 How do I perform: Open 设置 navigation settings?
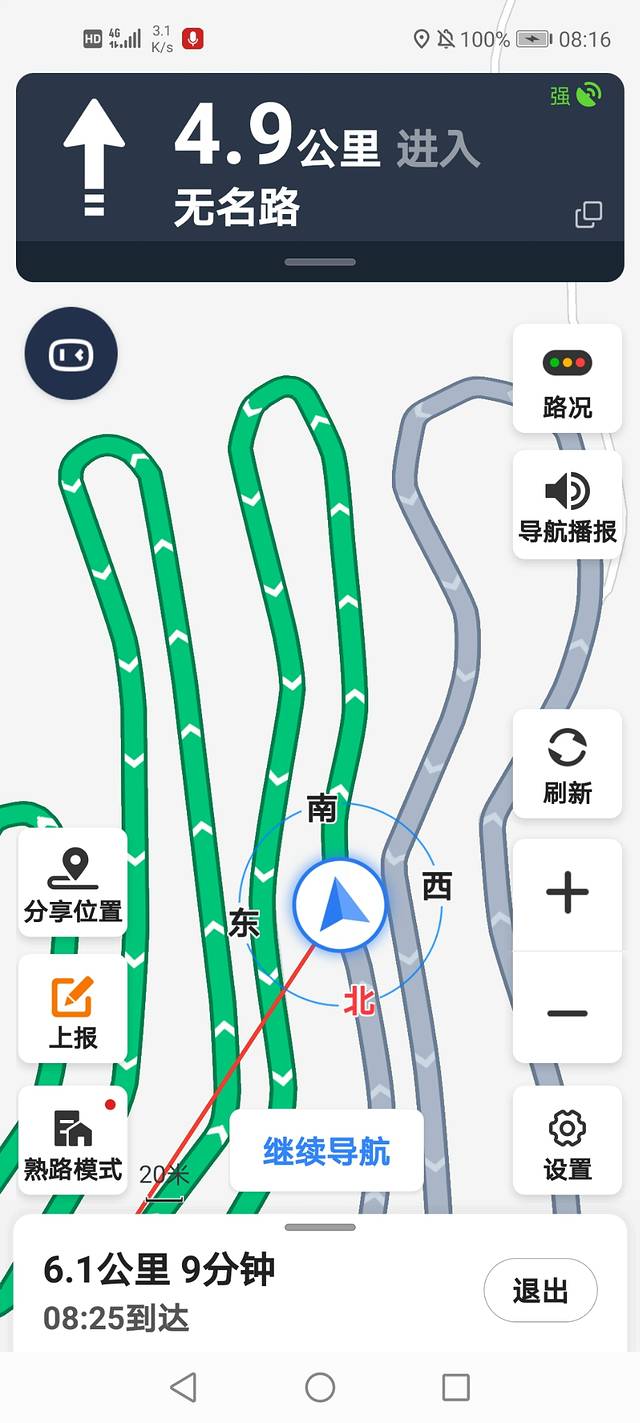[x=567, y=1141]
